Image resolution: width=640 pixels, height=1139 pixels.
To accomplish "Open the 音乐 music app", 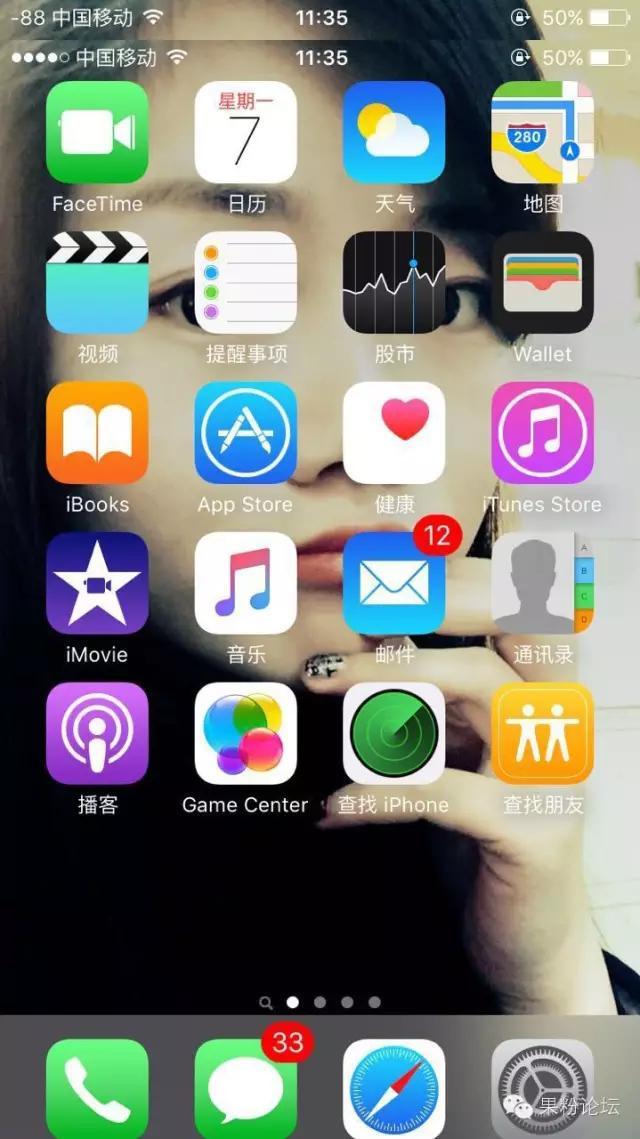I will tap(245, 583).
